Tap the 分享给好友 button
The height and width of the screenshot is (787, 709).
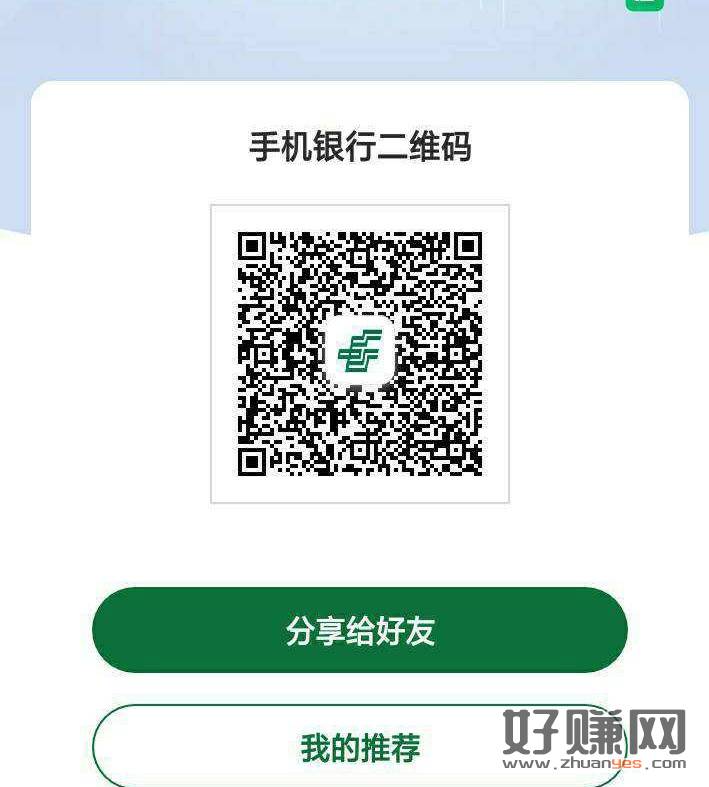(x=360, y=631)
